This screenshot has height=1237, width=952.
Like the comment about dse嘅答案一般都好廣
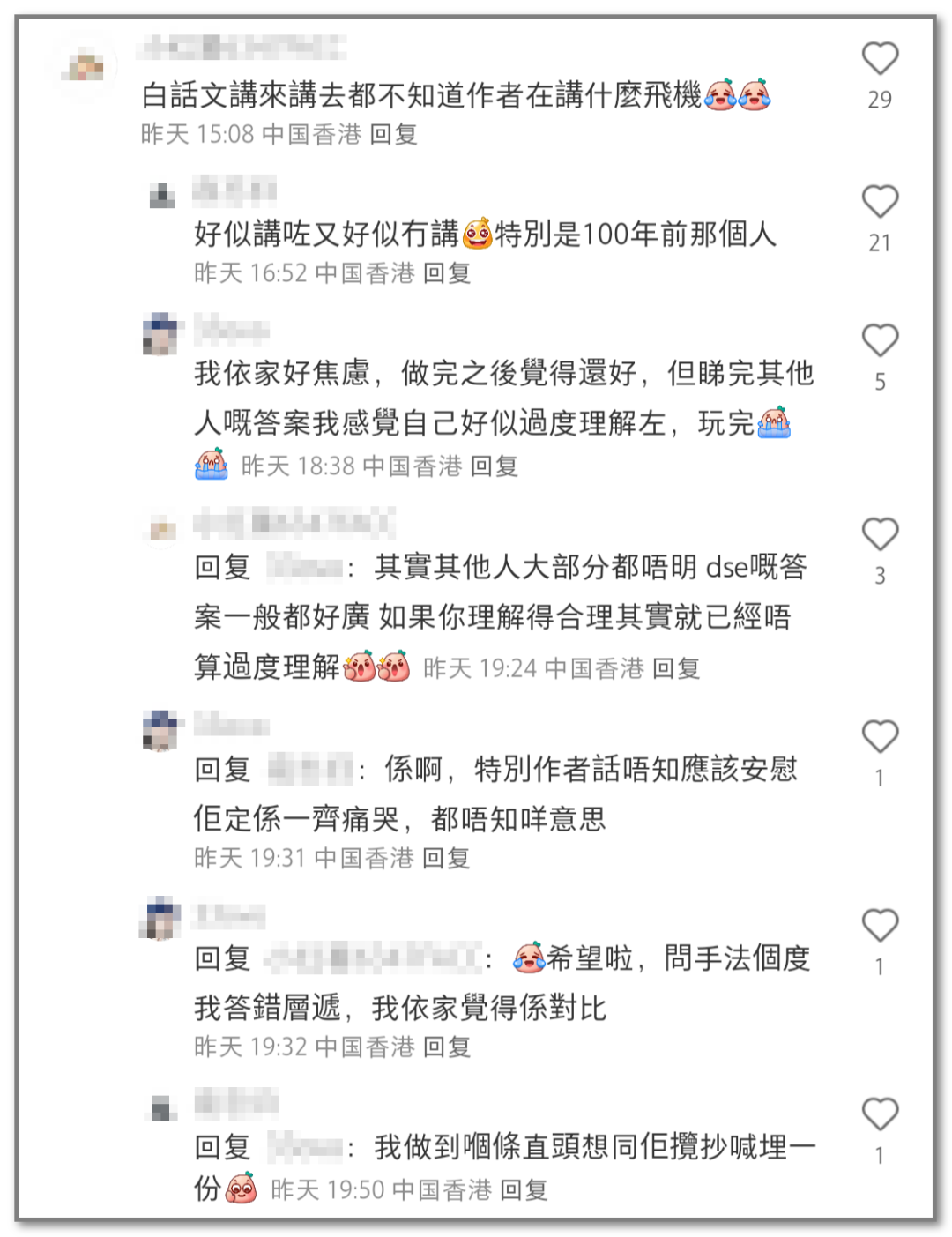tap(879, 534)
